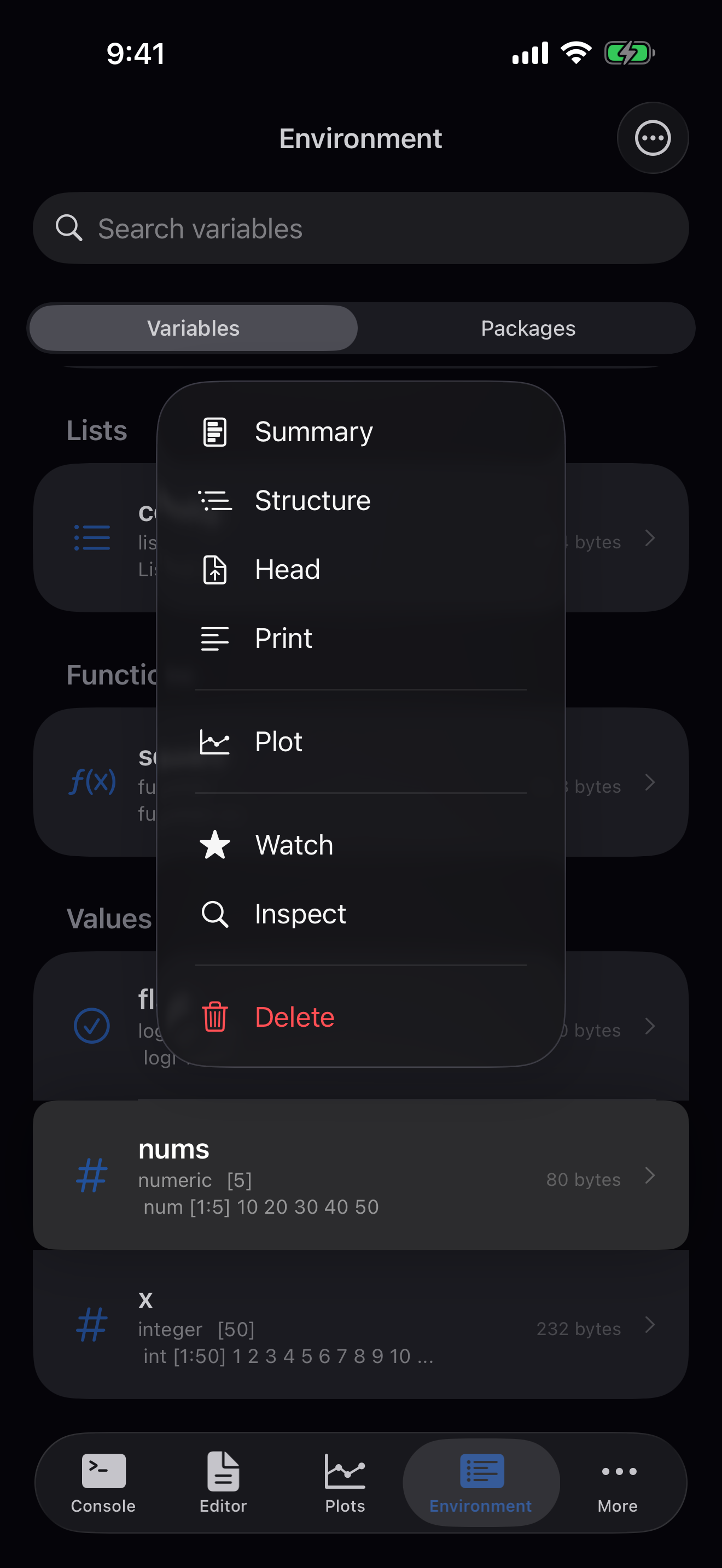
Task: Click the red Delete trash icon
Action: 214,1016
